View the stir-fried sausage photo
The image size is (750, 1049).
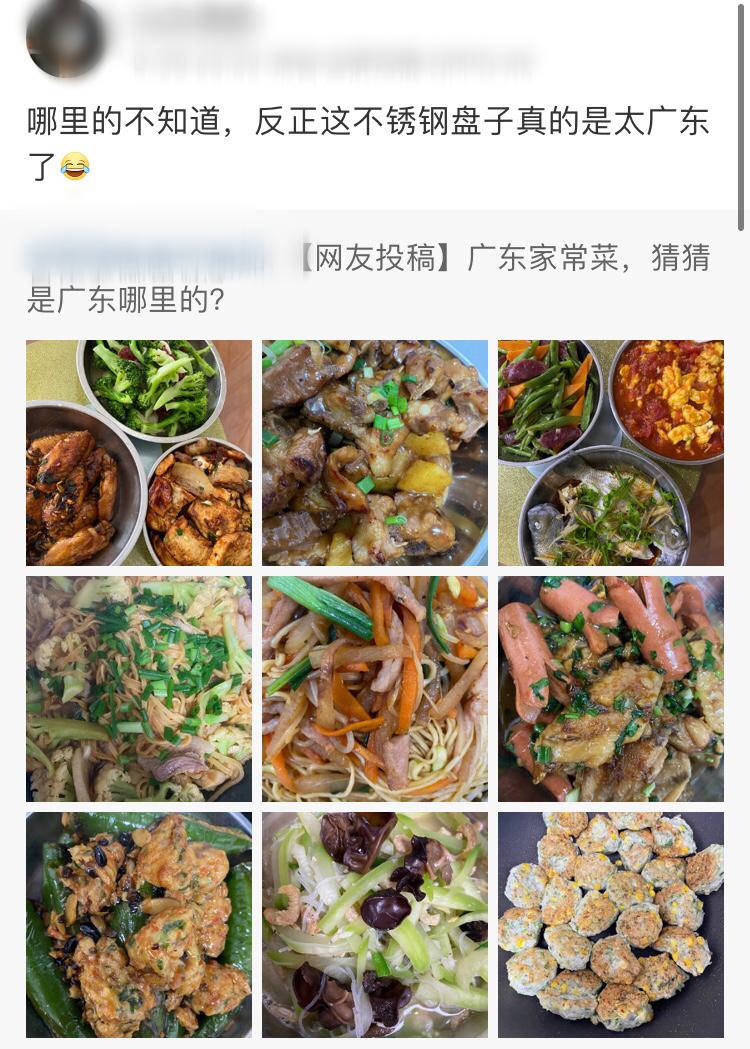pos(611,689)
